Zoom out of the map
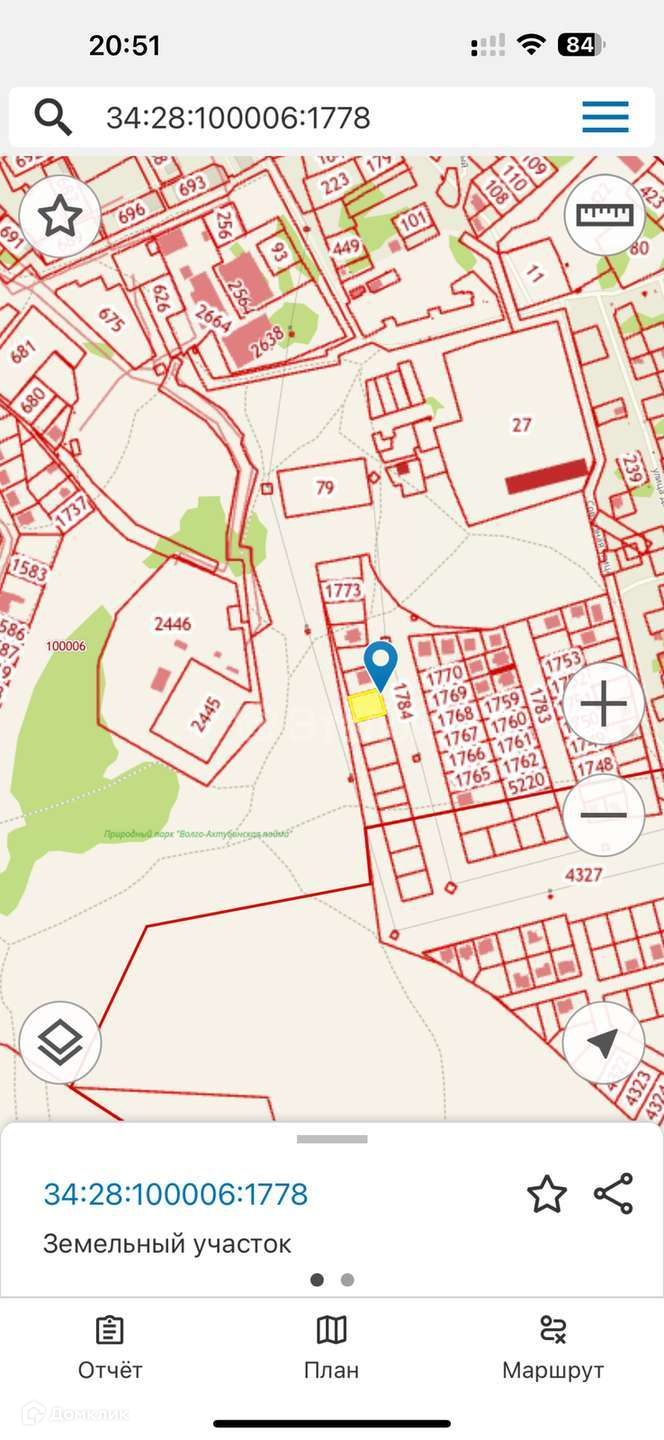The image size is (664, 1440). pyautogui.click(x=604, y=815)
